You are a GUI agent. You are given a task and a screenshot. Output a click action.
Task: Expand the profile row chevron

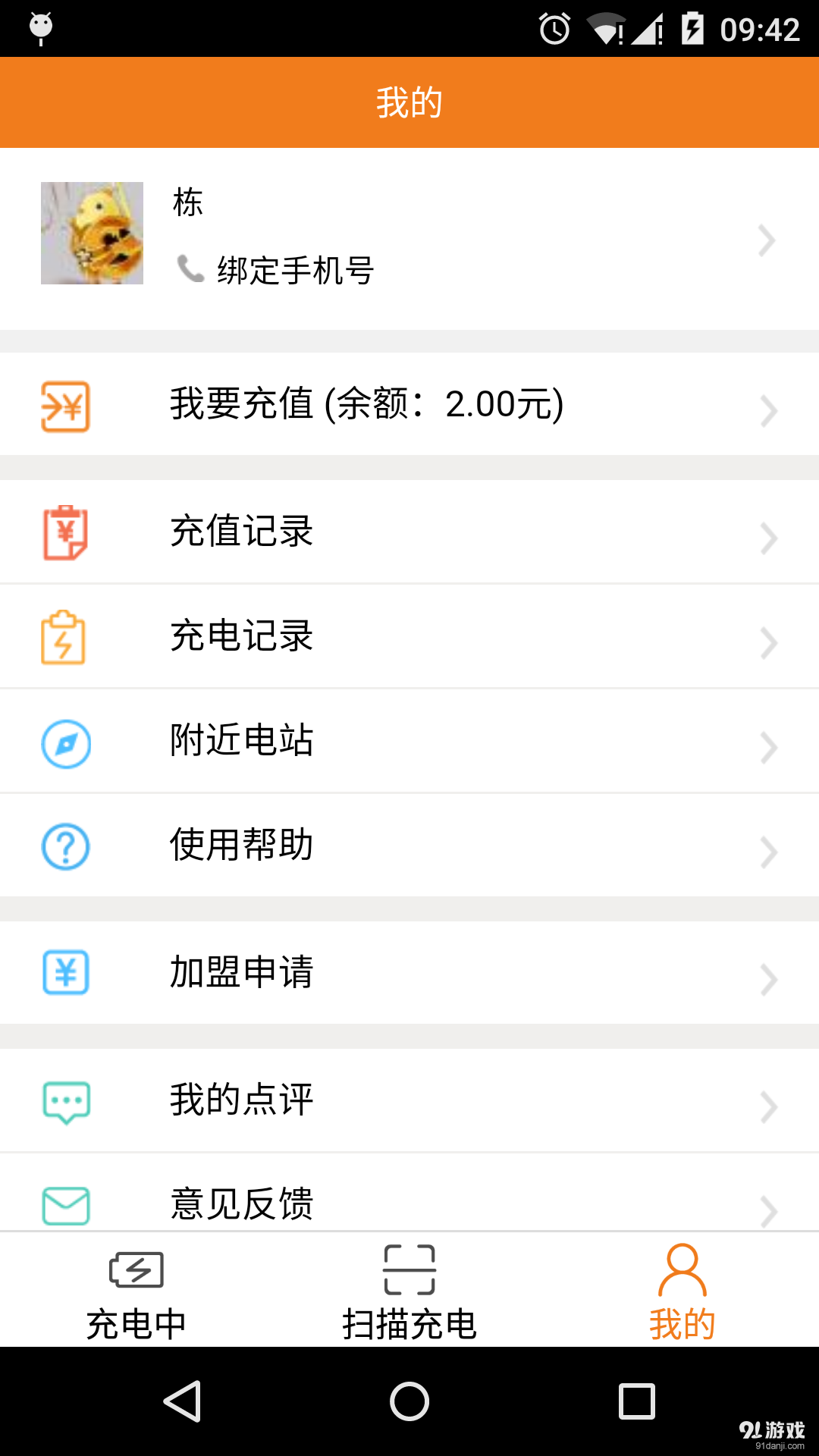767,240
